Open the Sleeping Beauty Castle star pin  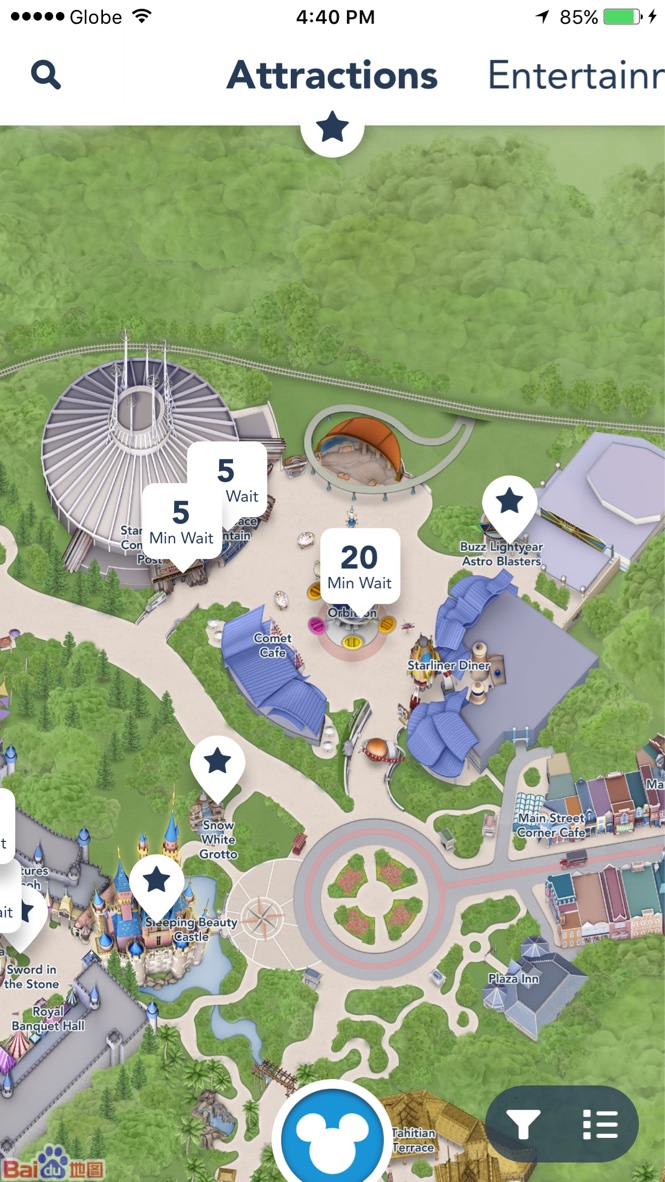[x=157, y=883]
